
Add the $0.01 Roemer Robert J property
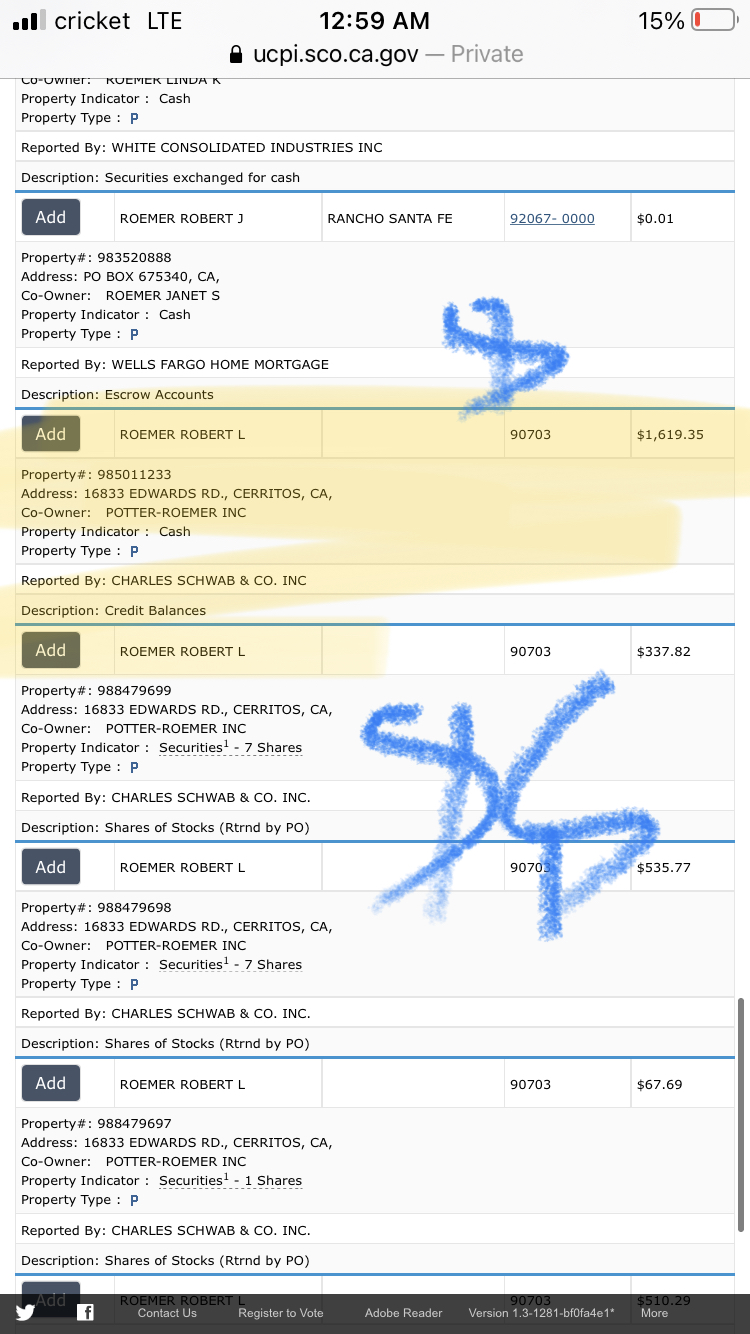51,217
